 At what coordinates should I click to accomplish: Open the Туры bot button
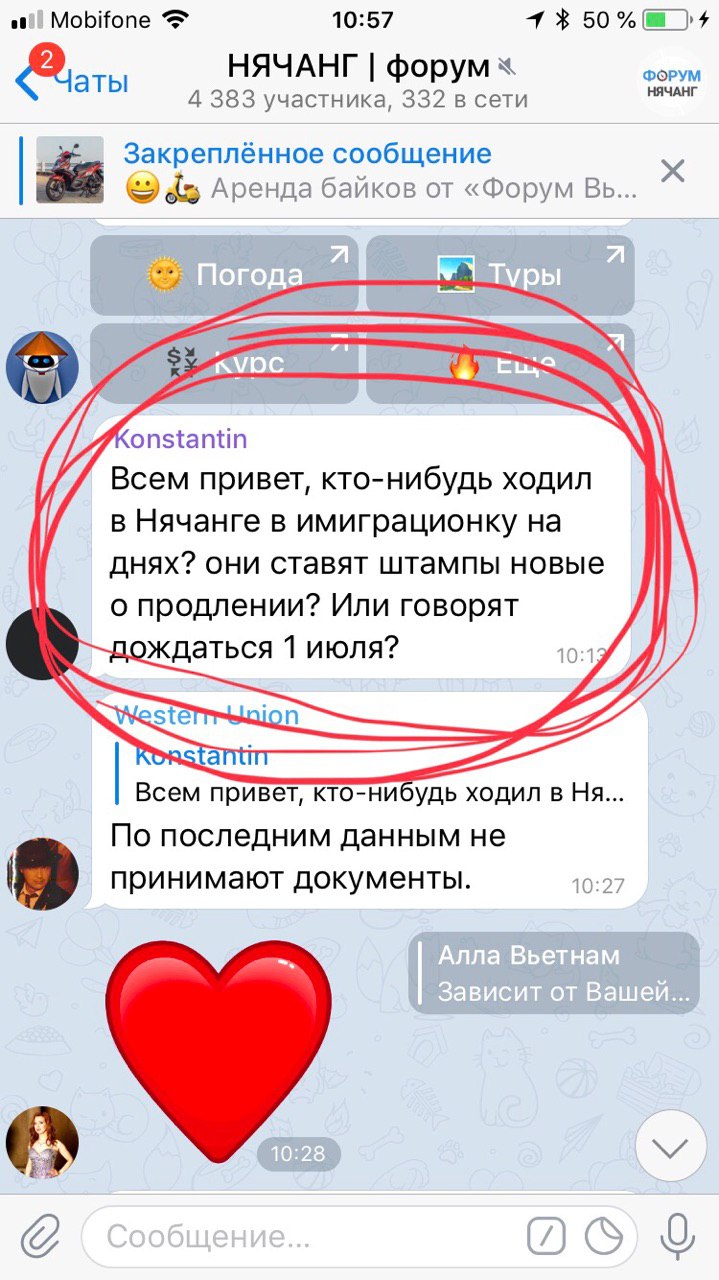coord(500,275)
